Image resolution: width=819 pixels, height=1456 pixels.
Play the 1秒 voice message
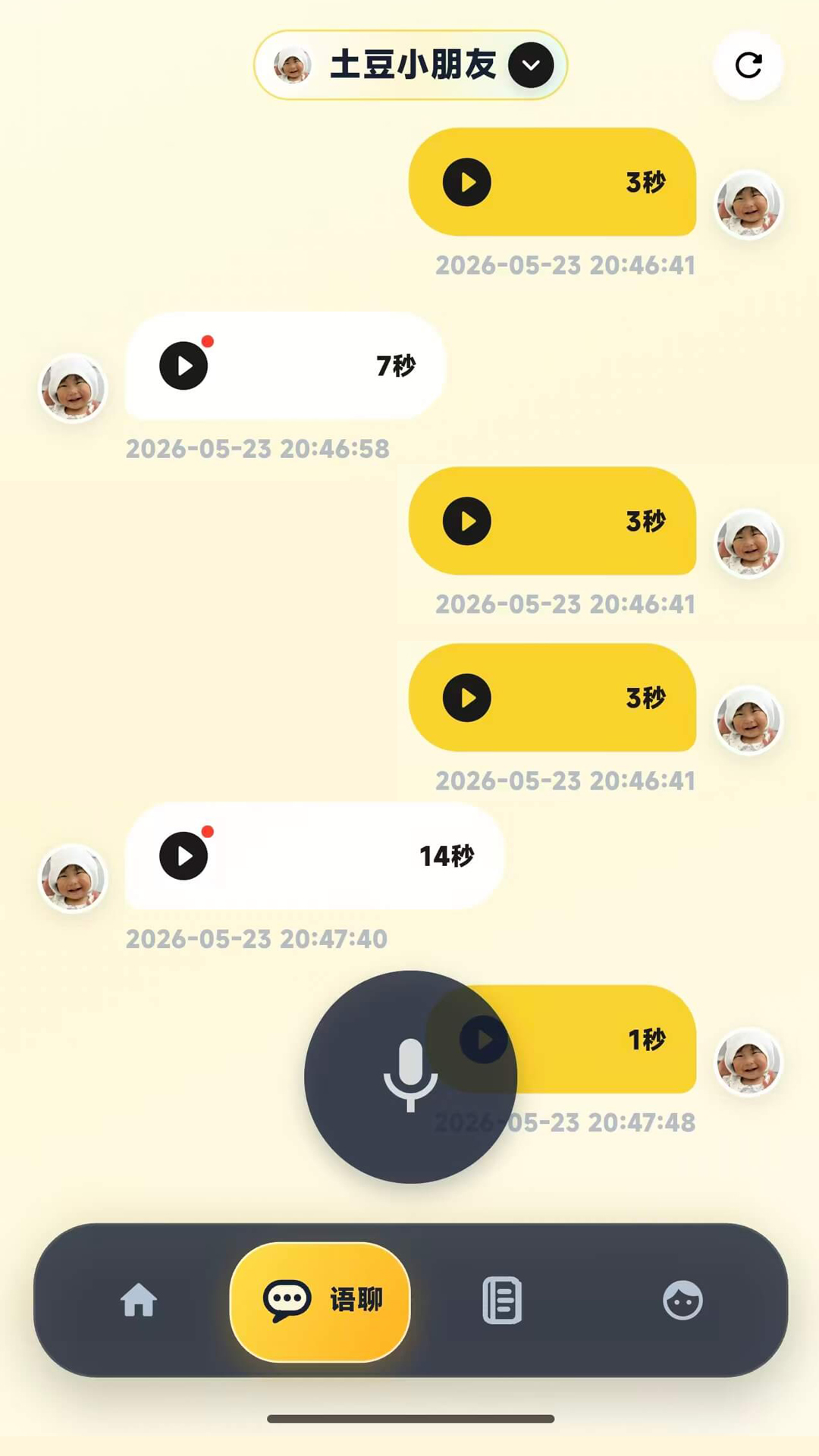(x=483, y=1040)
